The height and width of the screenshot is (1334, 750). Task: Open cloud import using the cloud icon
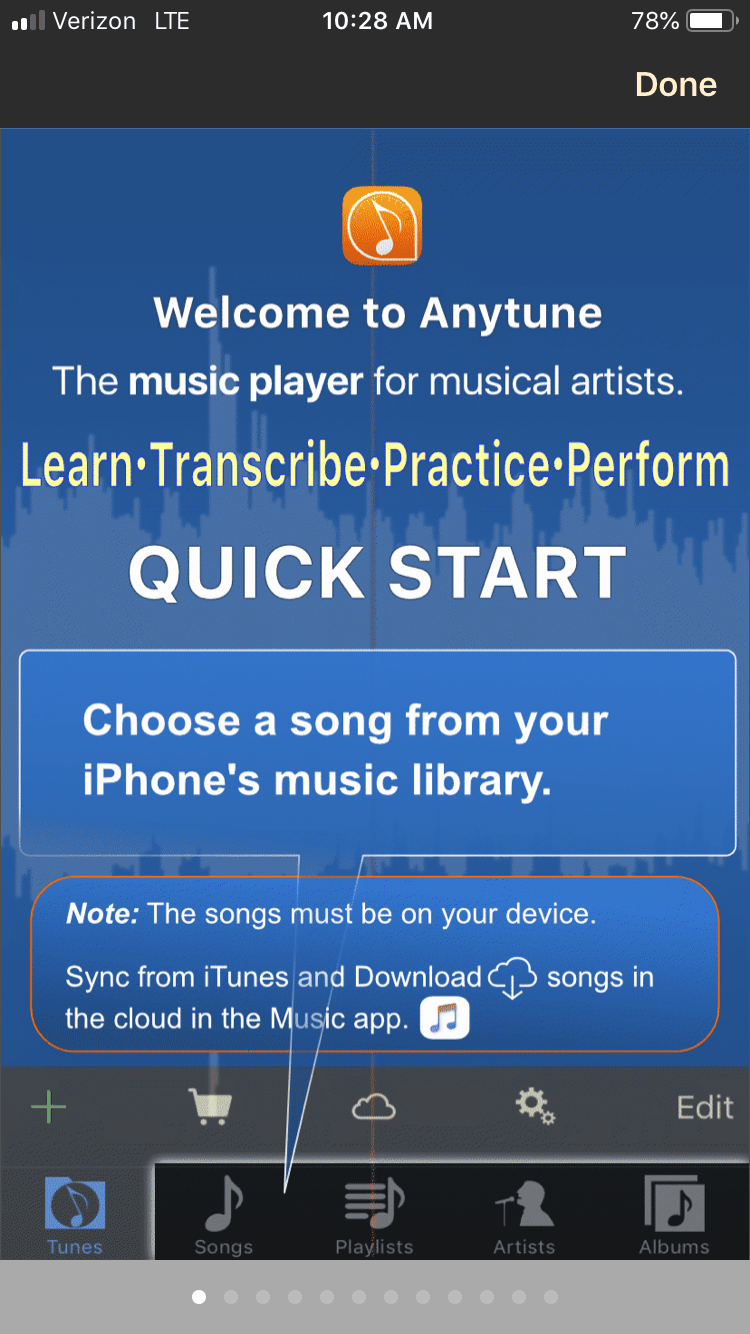373,1106
